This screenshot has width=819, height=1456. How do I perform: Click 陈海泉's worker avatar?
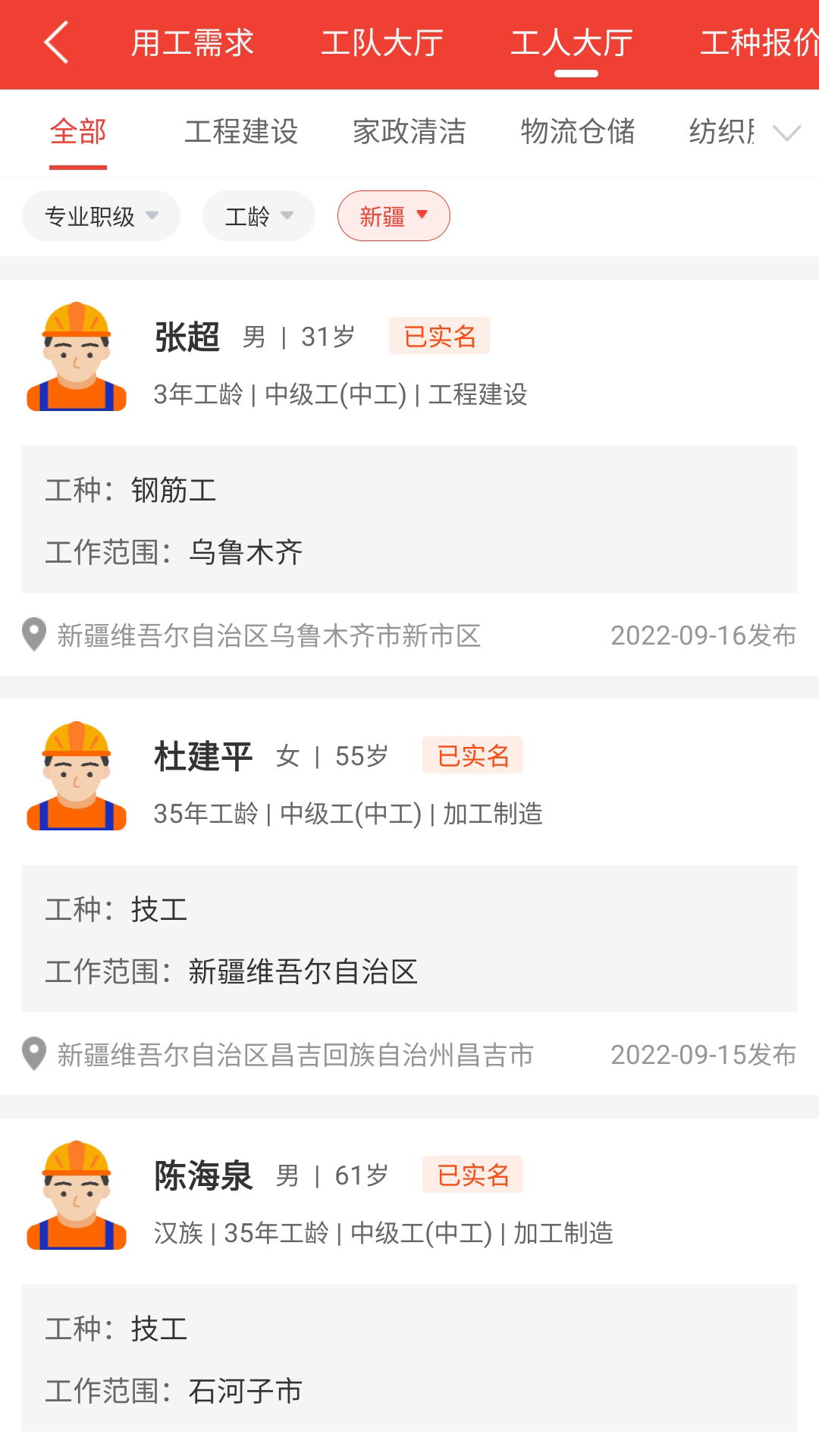(77, 1194)
